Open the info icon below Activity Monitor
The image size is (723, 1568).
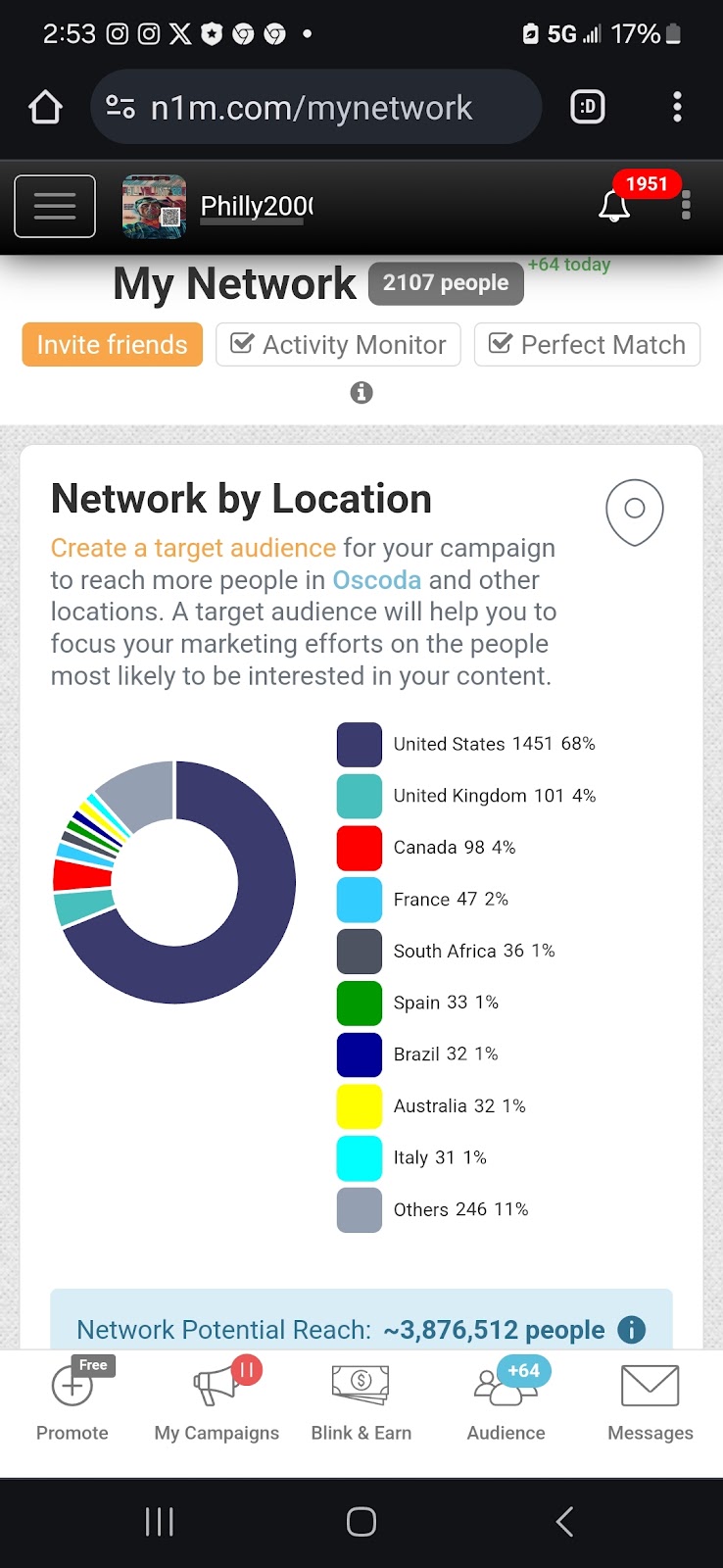pyautogui.click(x=361, y=393)
